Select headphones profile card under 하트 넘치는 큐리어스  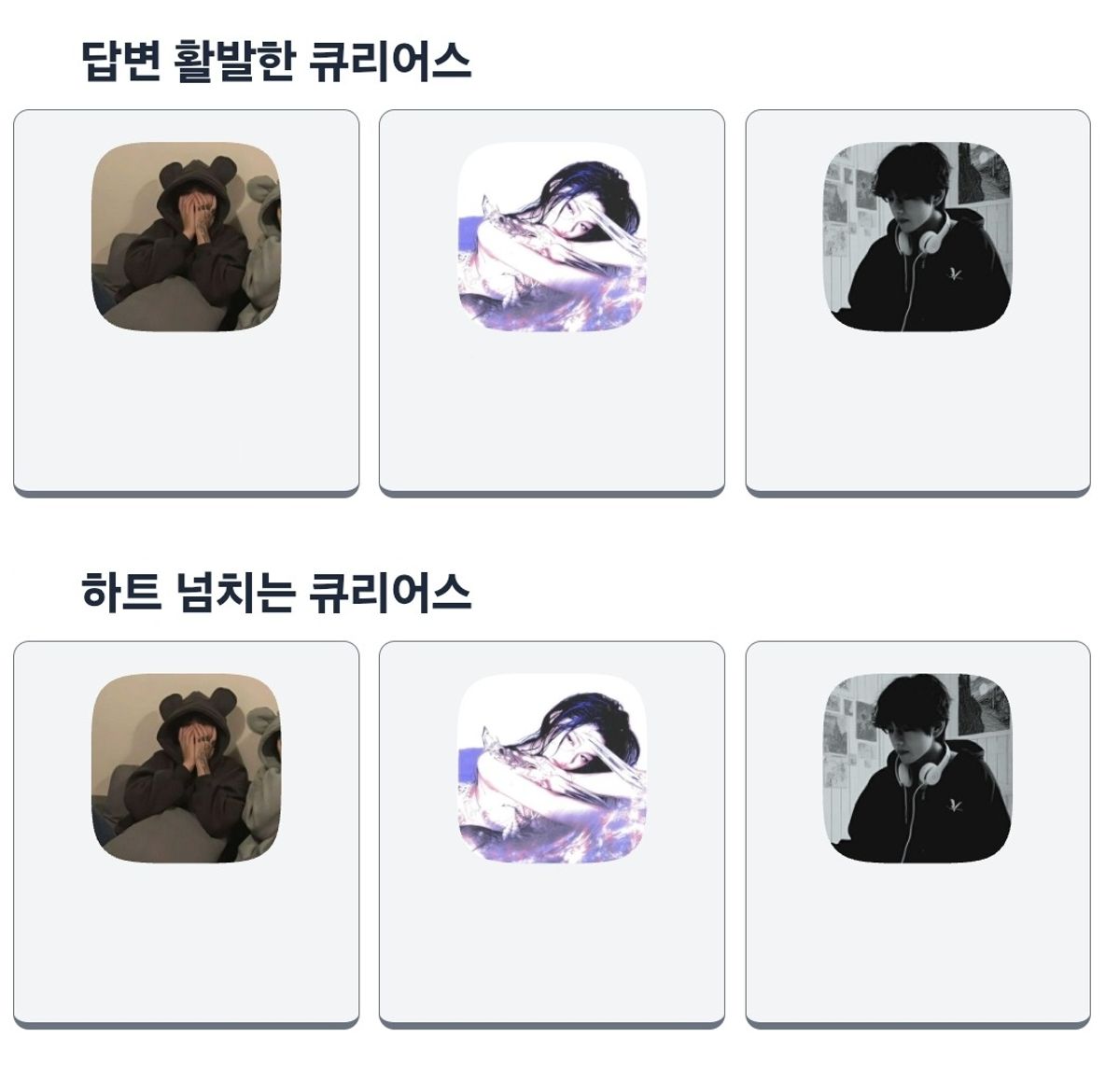[x=917, y=834]
